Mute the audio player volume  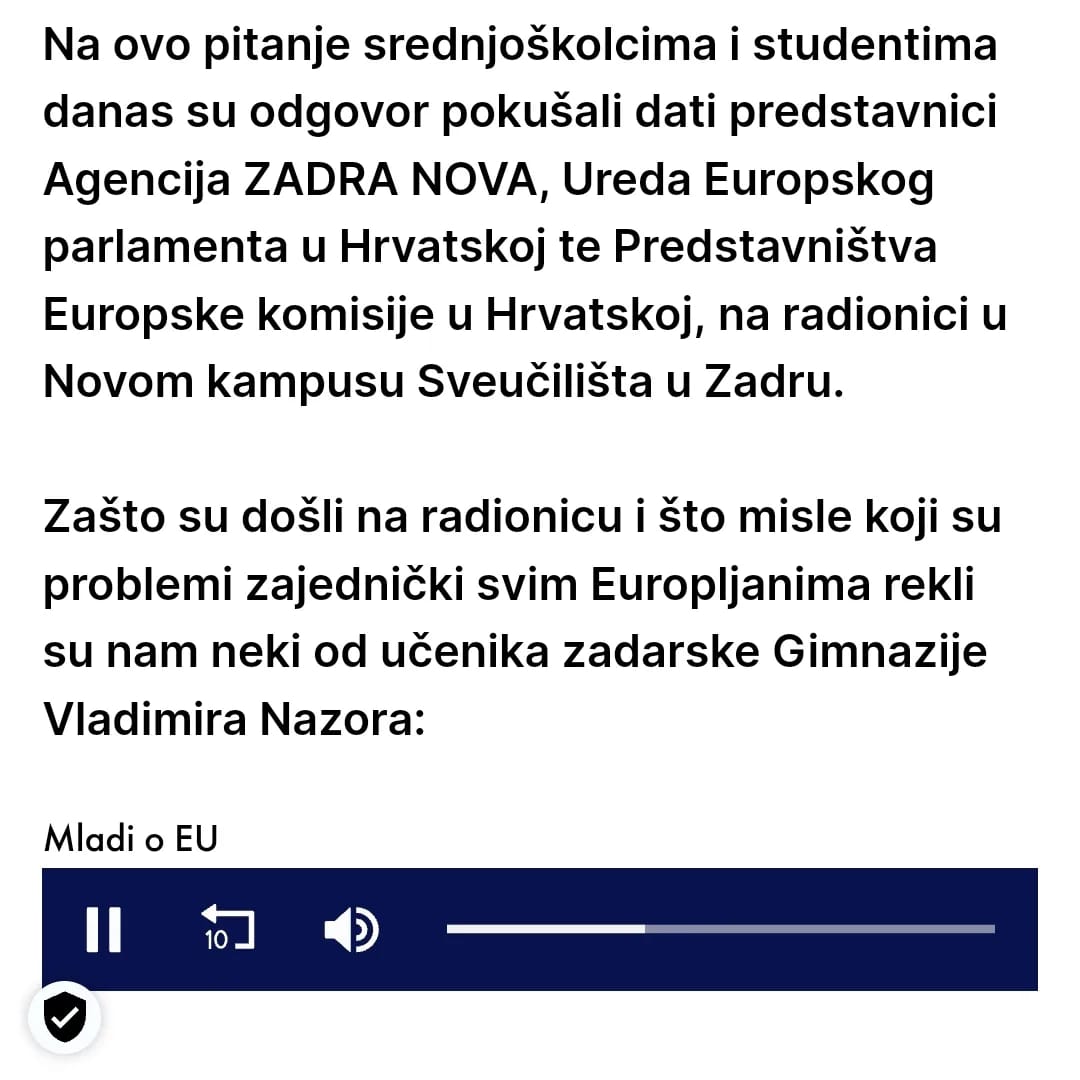(x=351, y=930)
